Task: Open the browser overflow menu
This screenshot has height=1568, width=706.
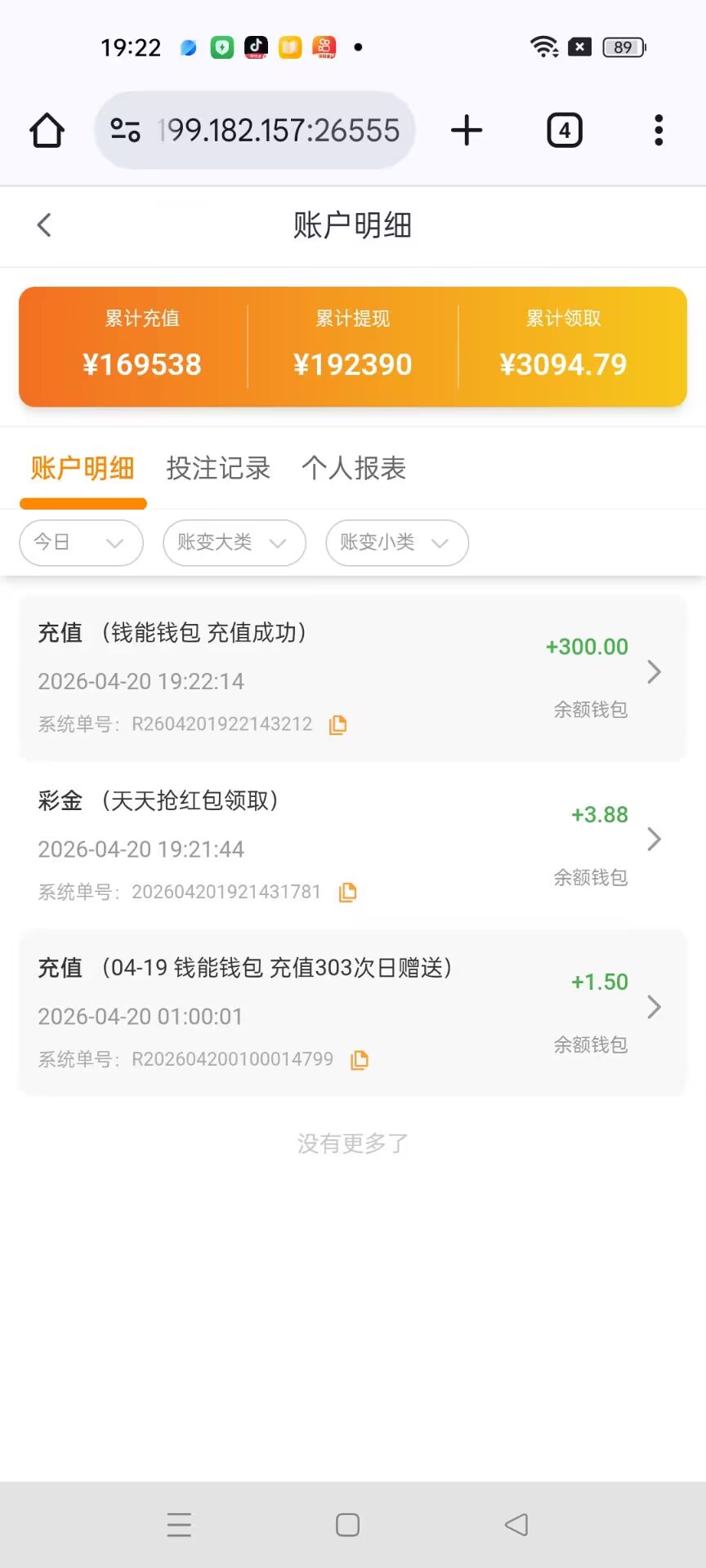Action: (x=659, y=131)
